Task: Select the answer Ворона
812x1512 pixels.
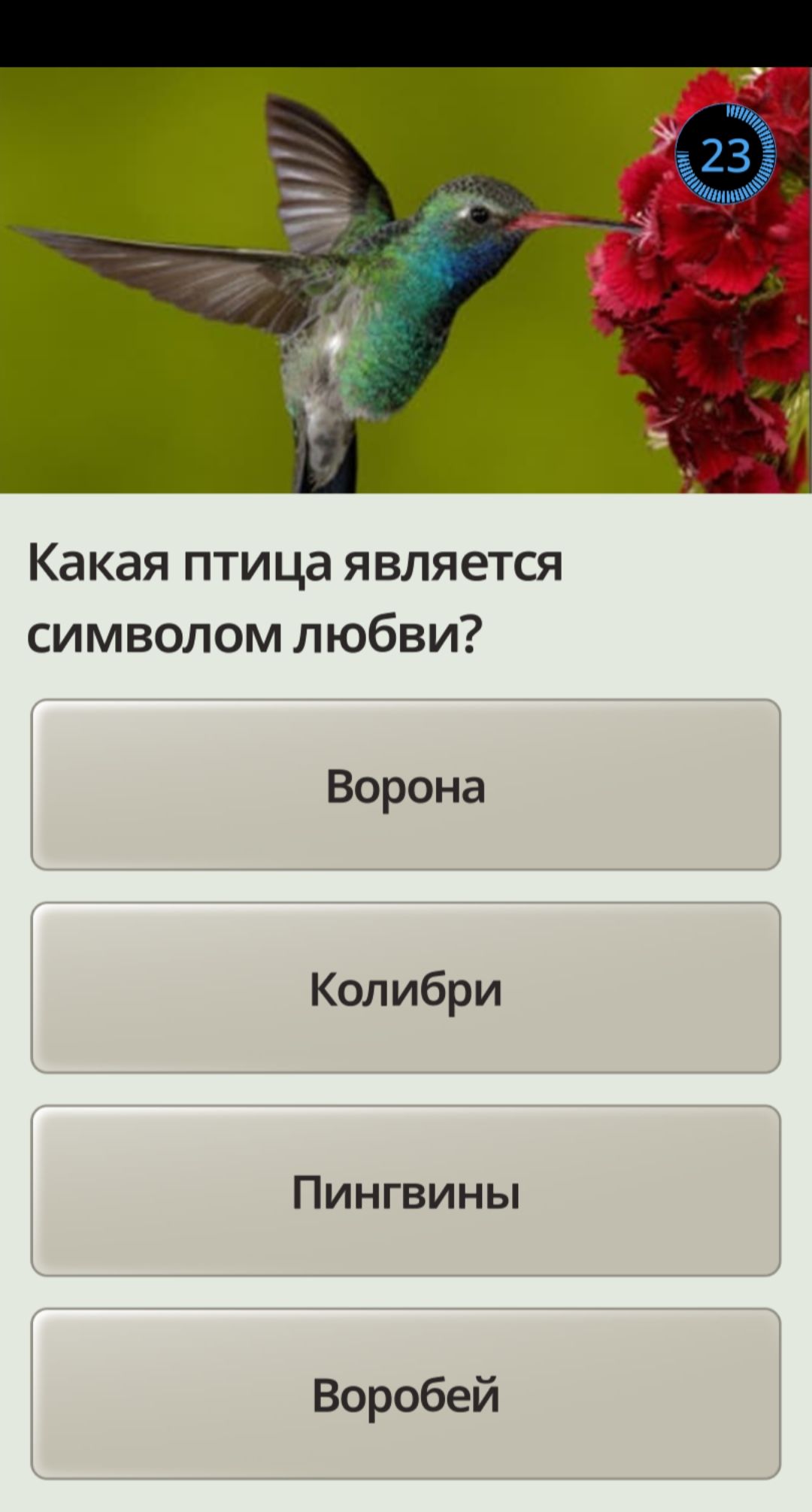Action: 405,785
